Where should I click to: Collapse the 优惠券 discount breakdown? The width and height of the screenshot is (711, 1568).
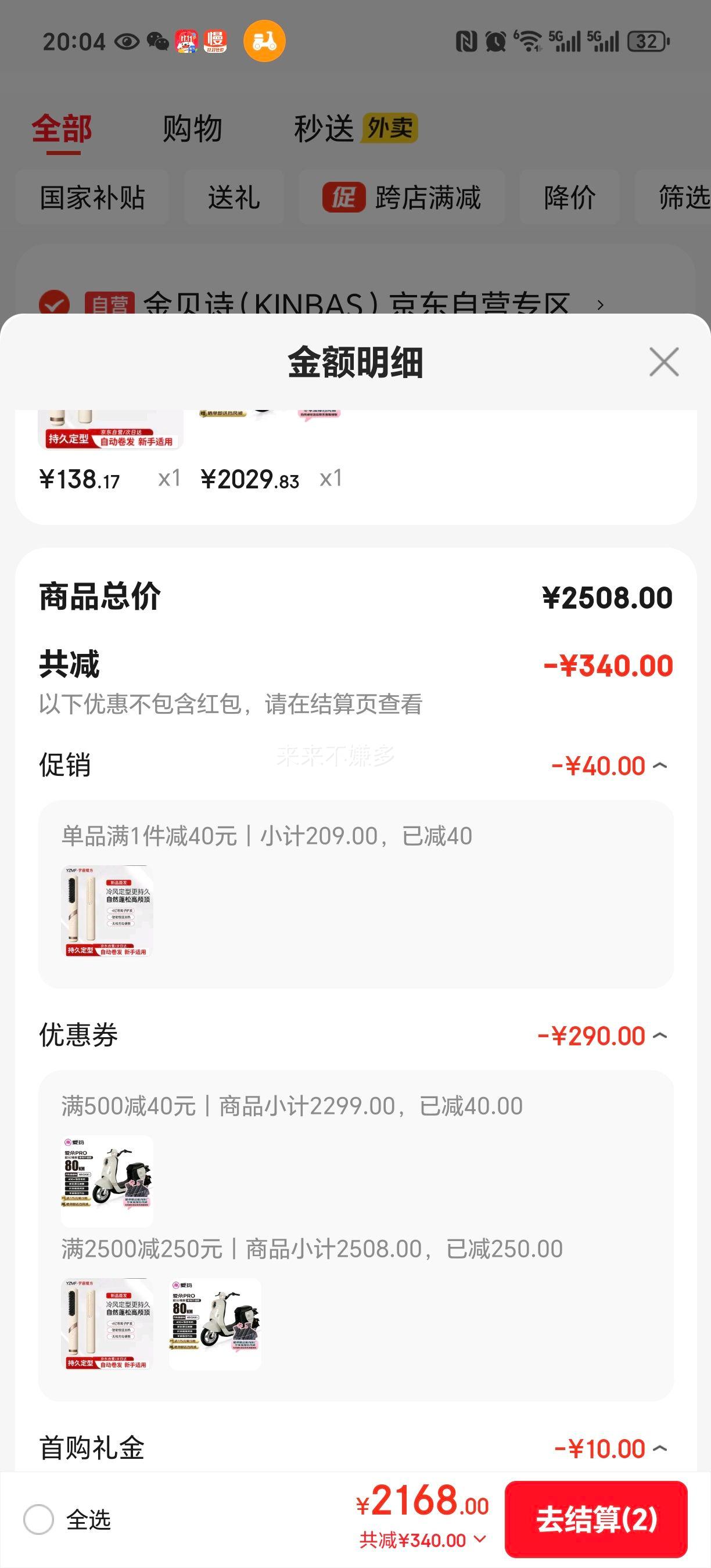pyautogui.click(x=660, y=1035)
